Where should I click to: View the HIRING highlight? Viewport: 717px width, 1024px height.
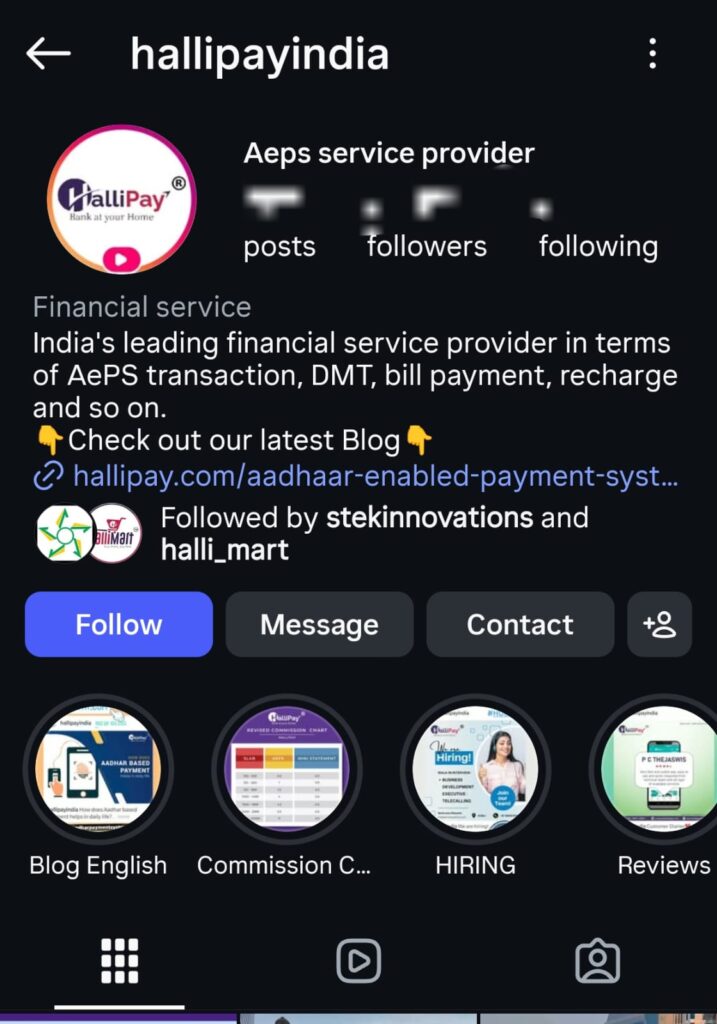click(475, 767)
